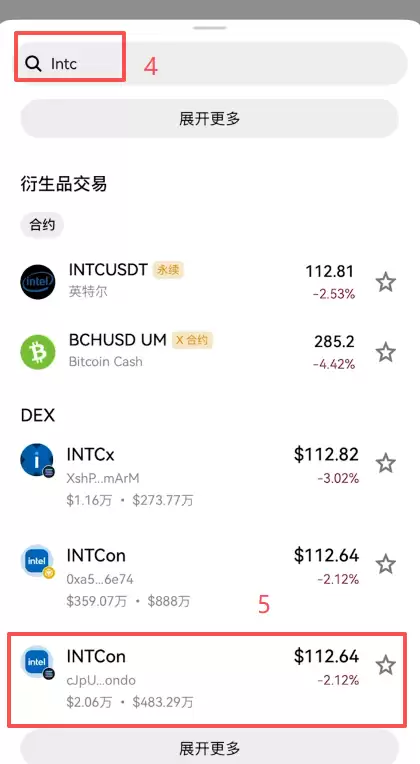Favorite INTCUSDT with its star icon
420x764 pixels.
pos(385,282)
